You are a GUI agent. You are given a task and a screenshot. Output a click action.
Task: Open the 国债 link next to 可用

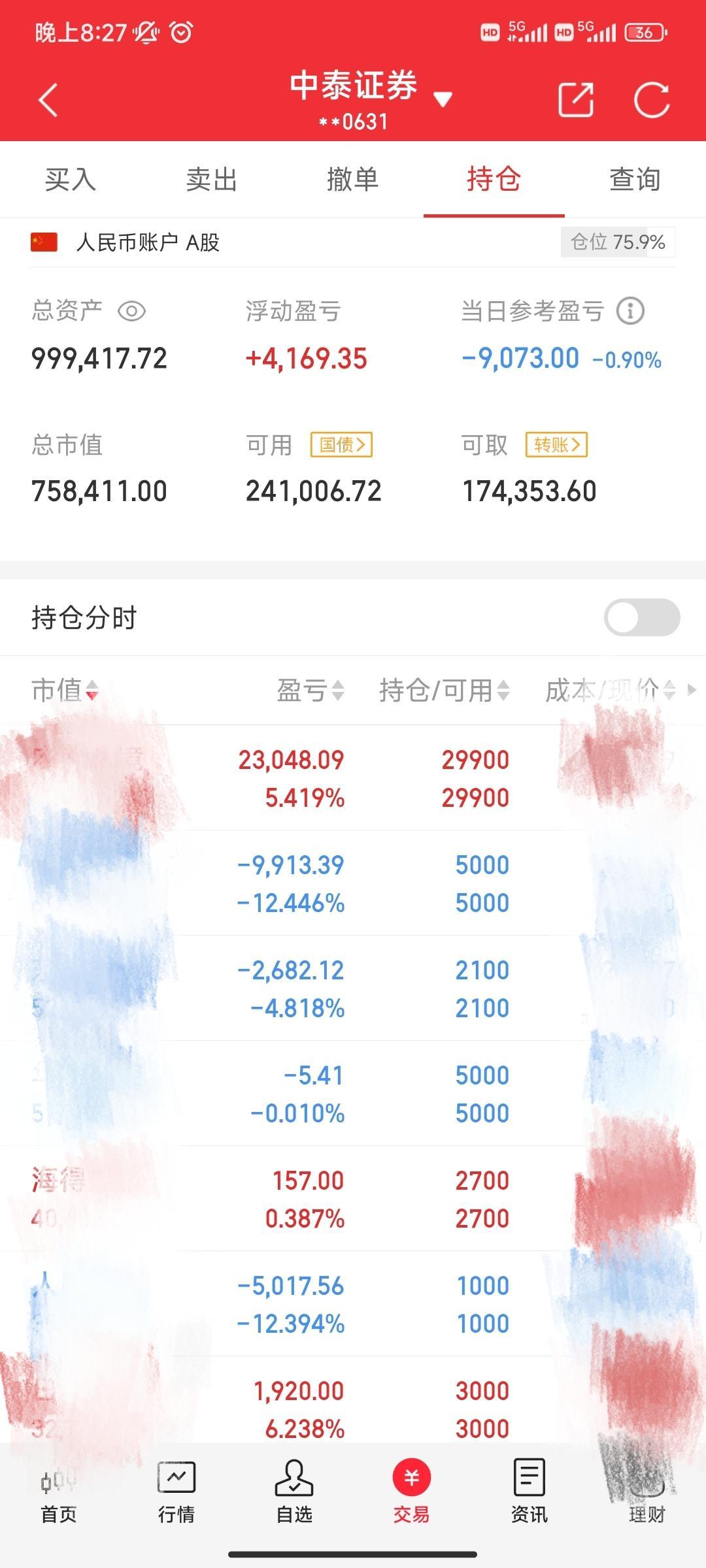tap(341, 445)
